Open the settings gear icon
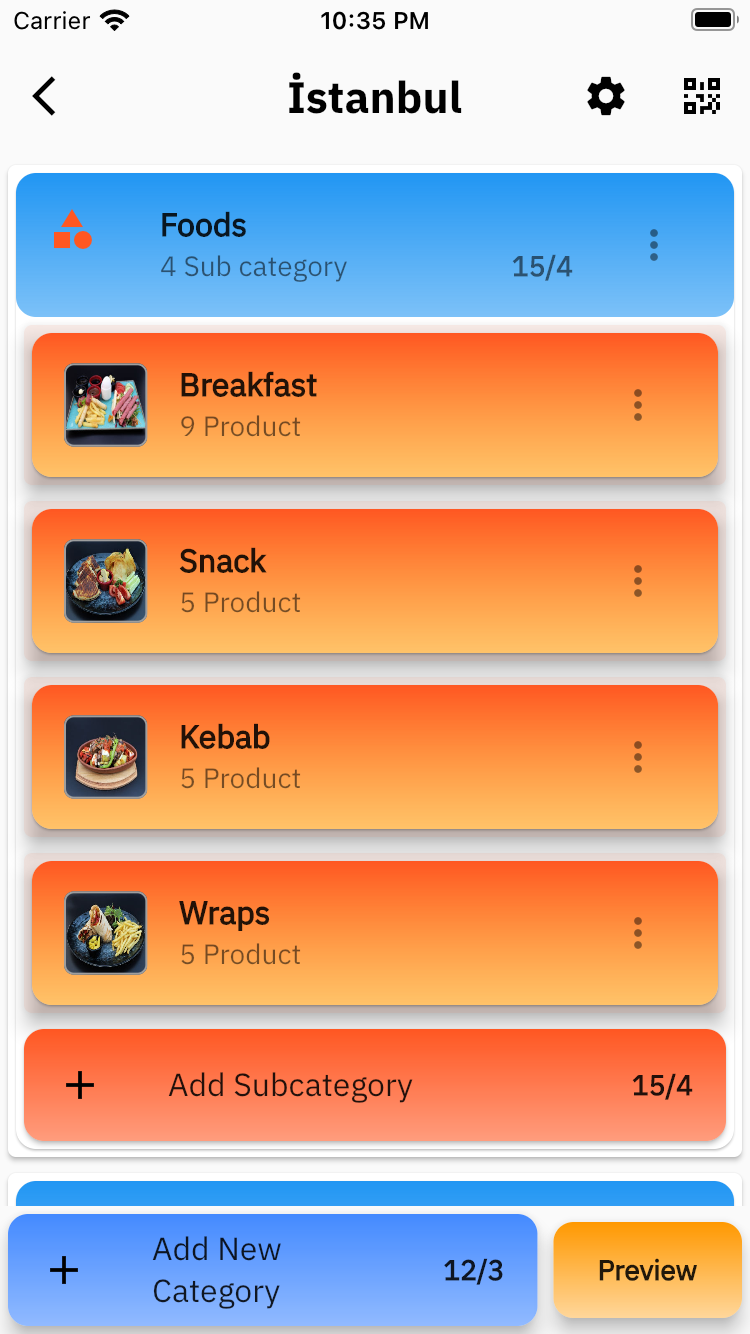The height and width of the screenshot is (1334, 750). click(x=604, y=96)
